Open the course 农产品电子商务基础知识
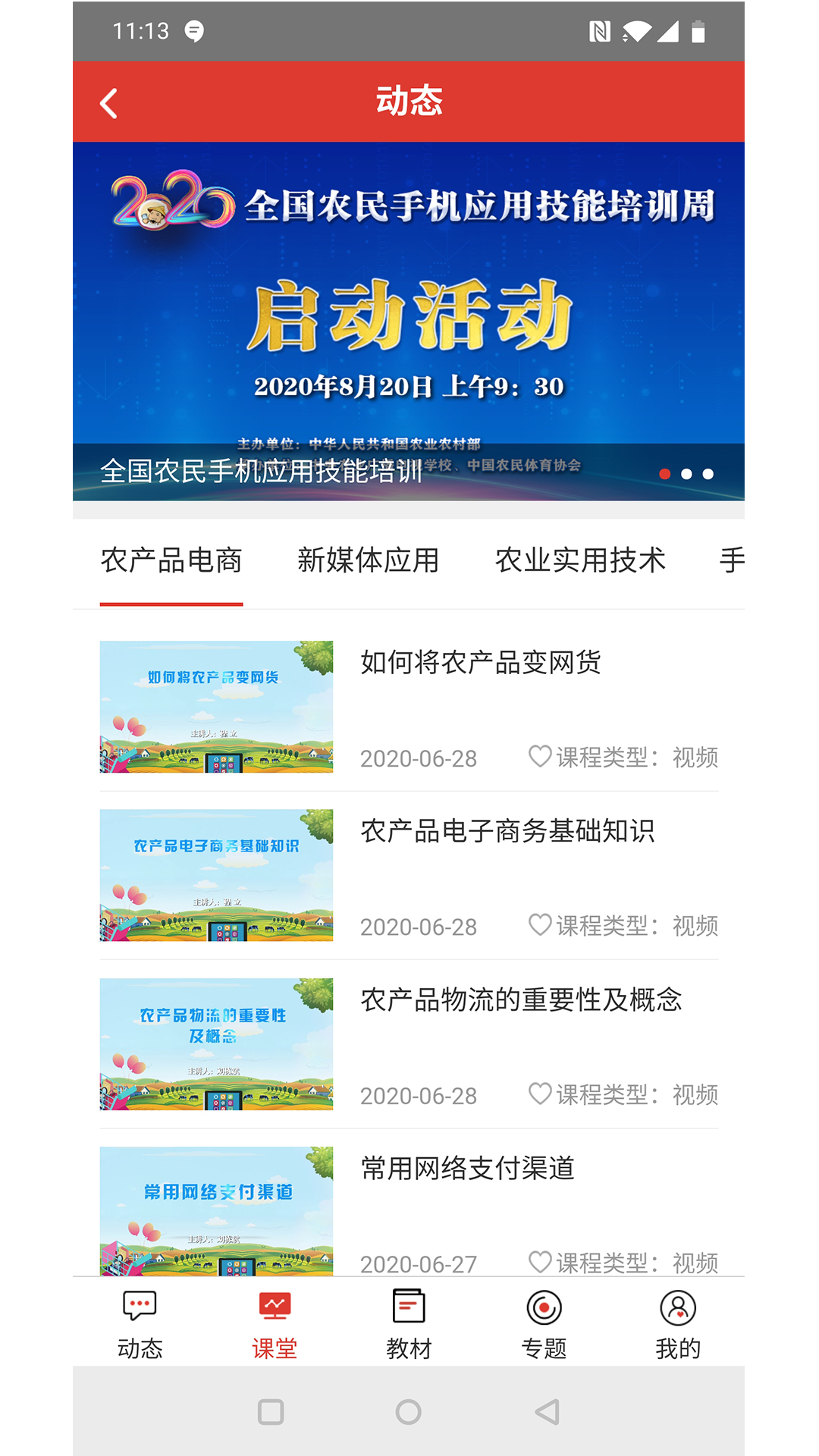This screenshot has width=819, height=1456. [x=507, y=831]
